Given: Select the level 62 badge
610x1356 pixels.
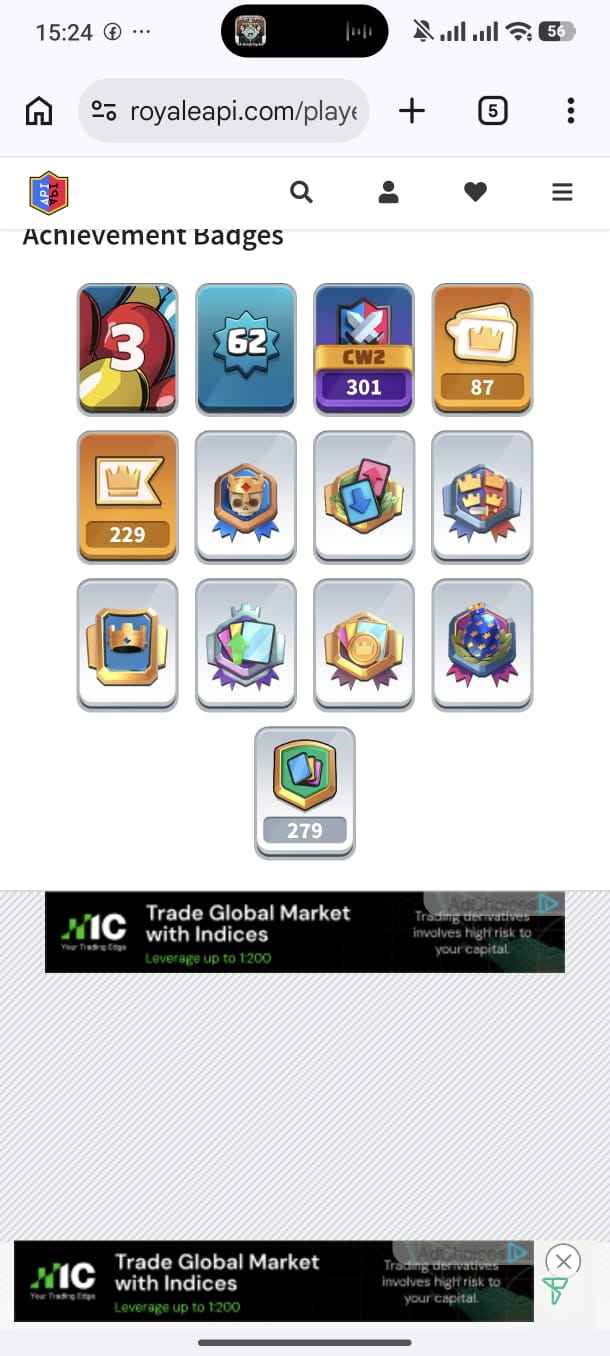Looking at the screenshot, I should coord(246,348).
